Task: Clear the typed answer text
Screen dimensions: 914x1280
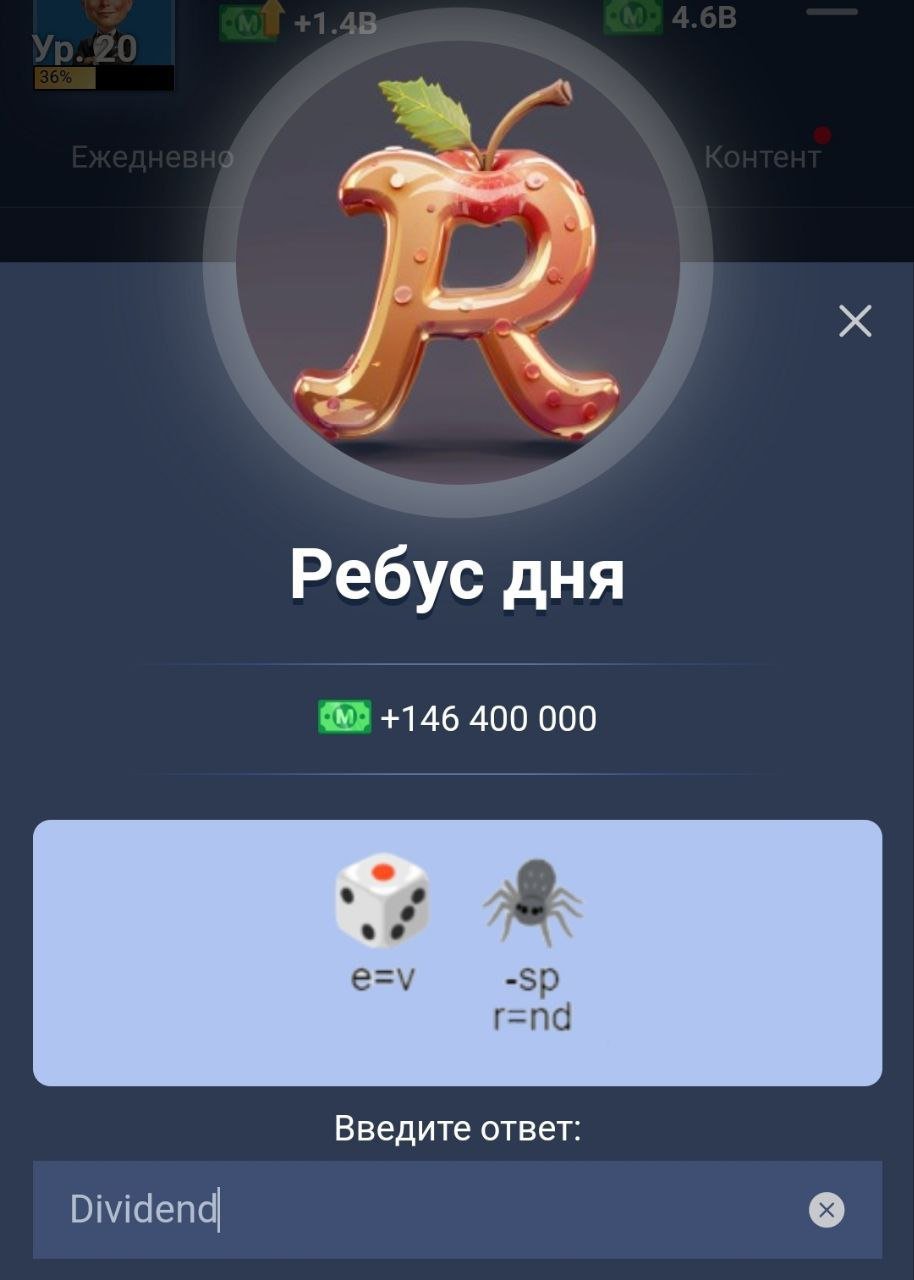Action: click(x=826, y=1210)
